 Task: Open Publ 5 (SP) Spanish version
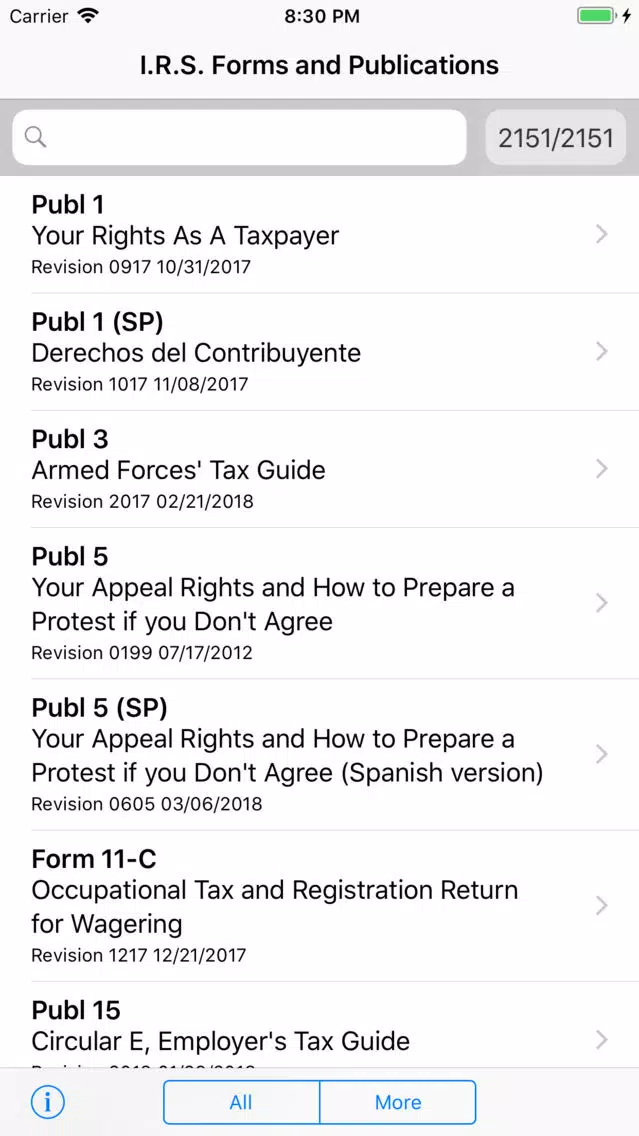320,755
